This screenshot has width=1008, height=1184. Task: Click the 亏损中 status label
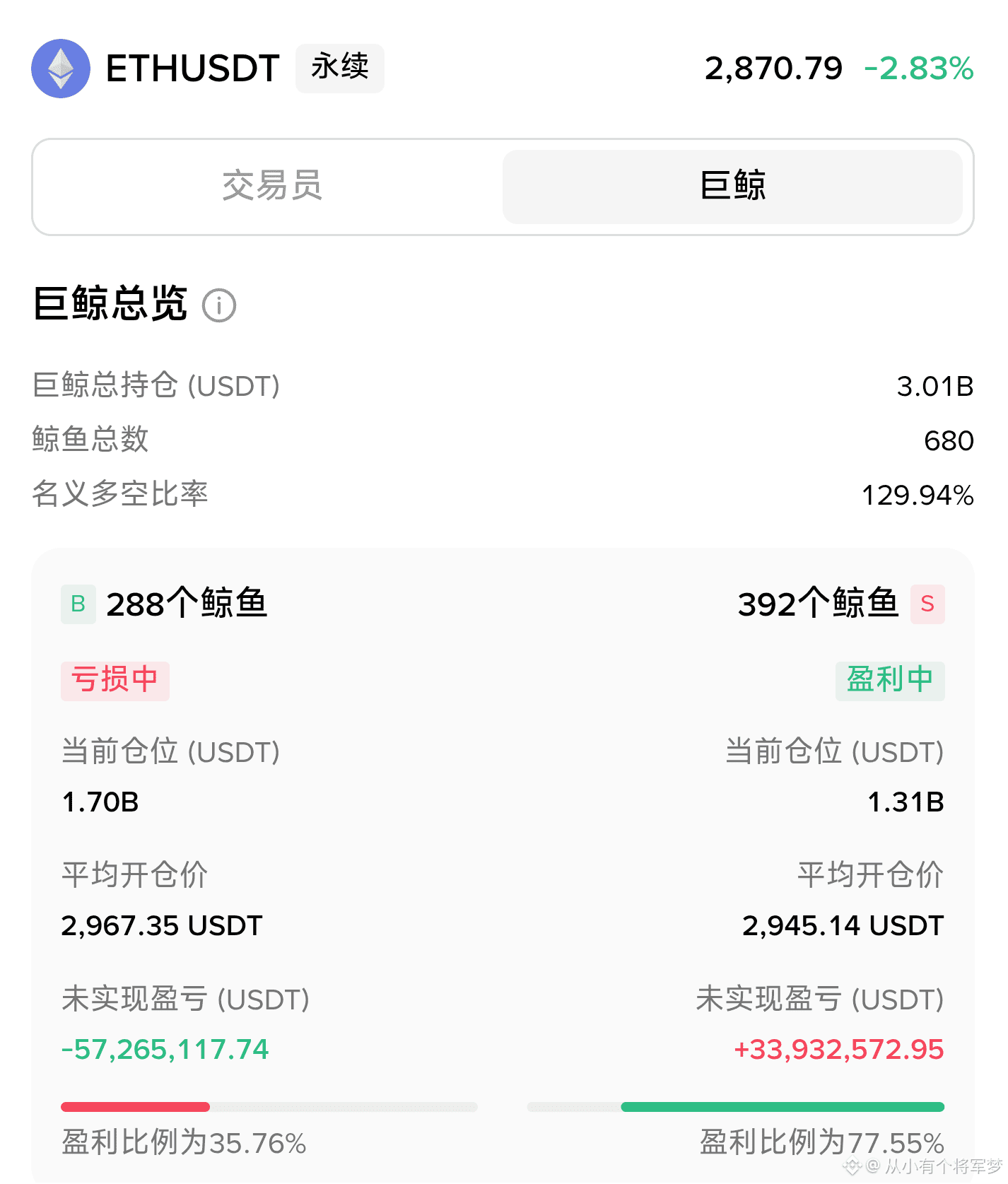(x=115, y=681)
